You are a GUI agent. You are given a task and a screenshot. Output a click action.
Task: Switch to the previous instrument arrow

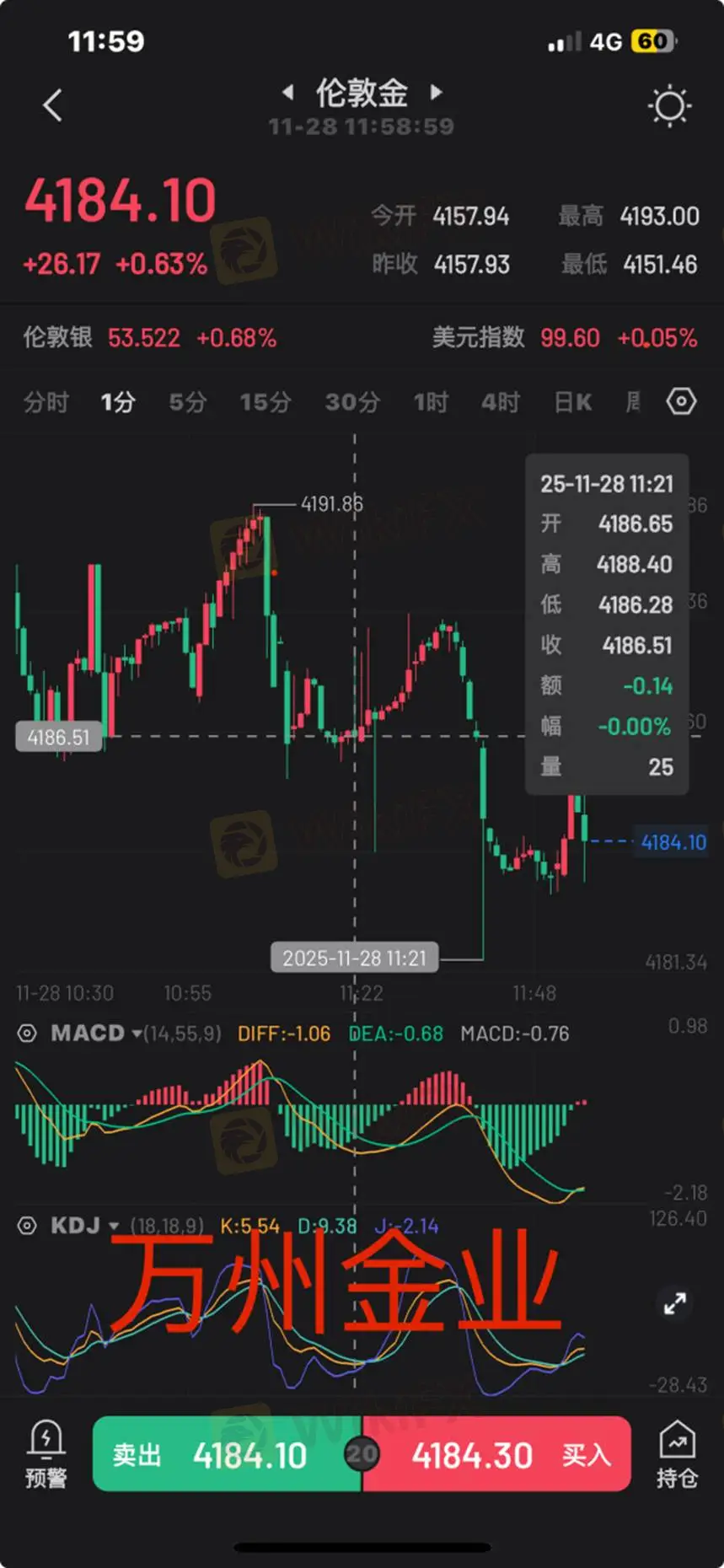[288, 92]
